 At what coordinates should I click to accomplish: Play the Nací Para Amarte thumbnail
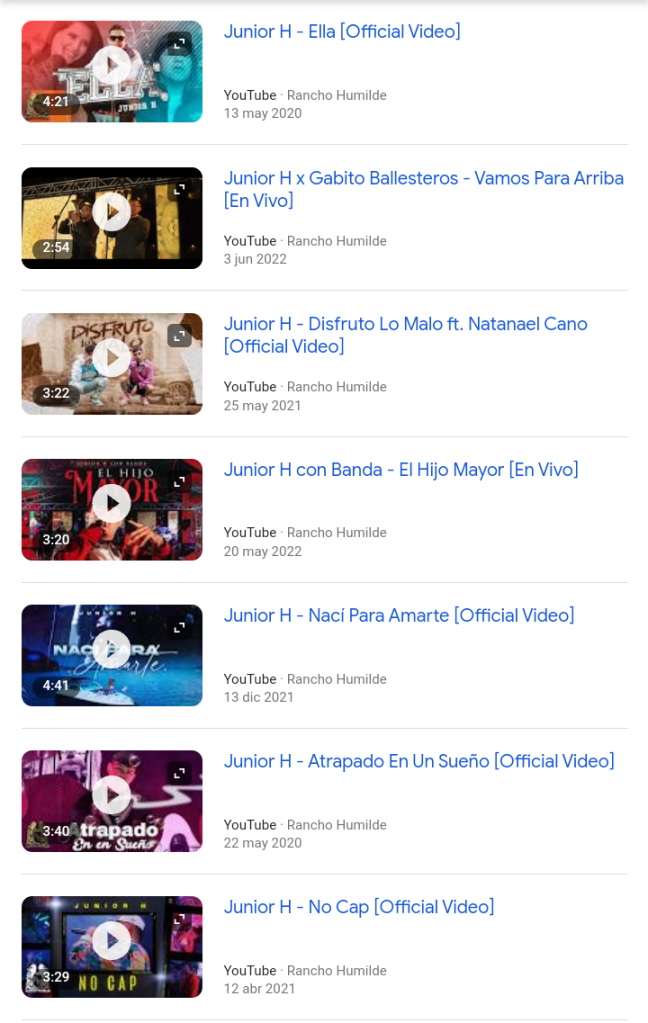111,650
